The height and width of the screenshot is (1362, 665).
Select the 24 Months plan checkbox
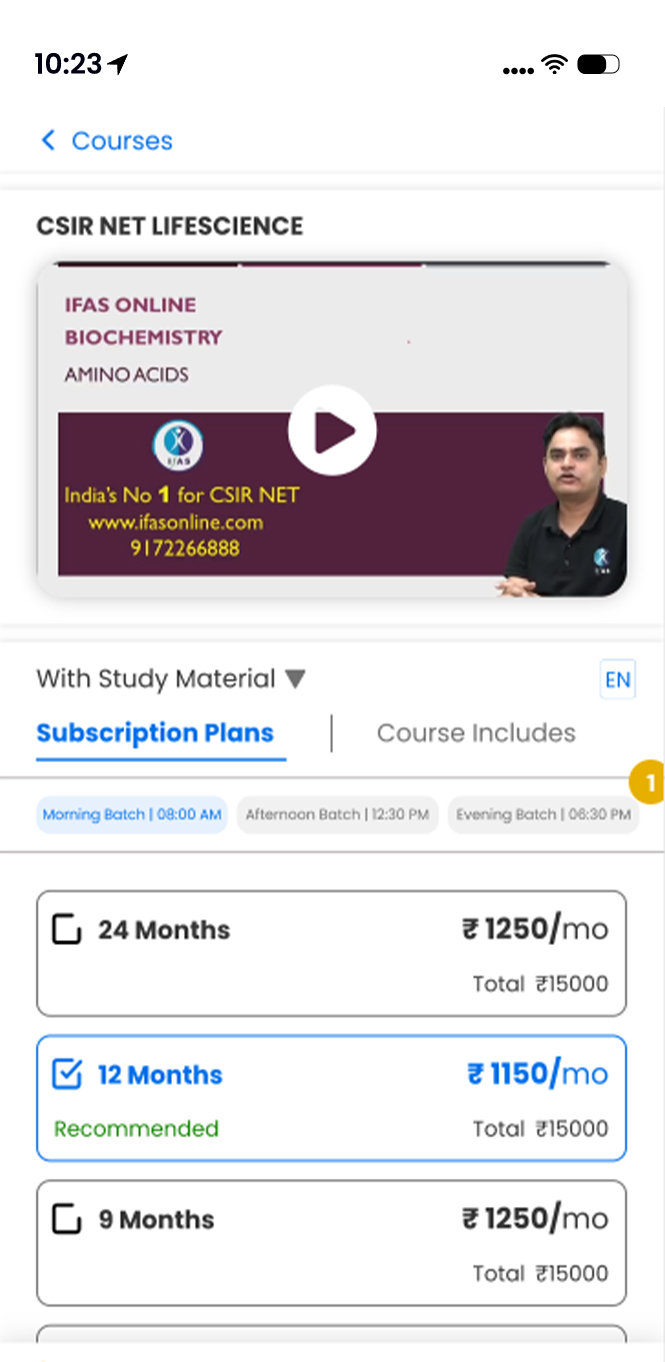pyautogui.click(x=66, y=930)
